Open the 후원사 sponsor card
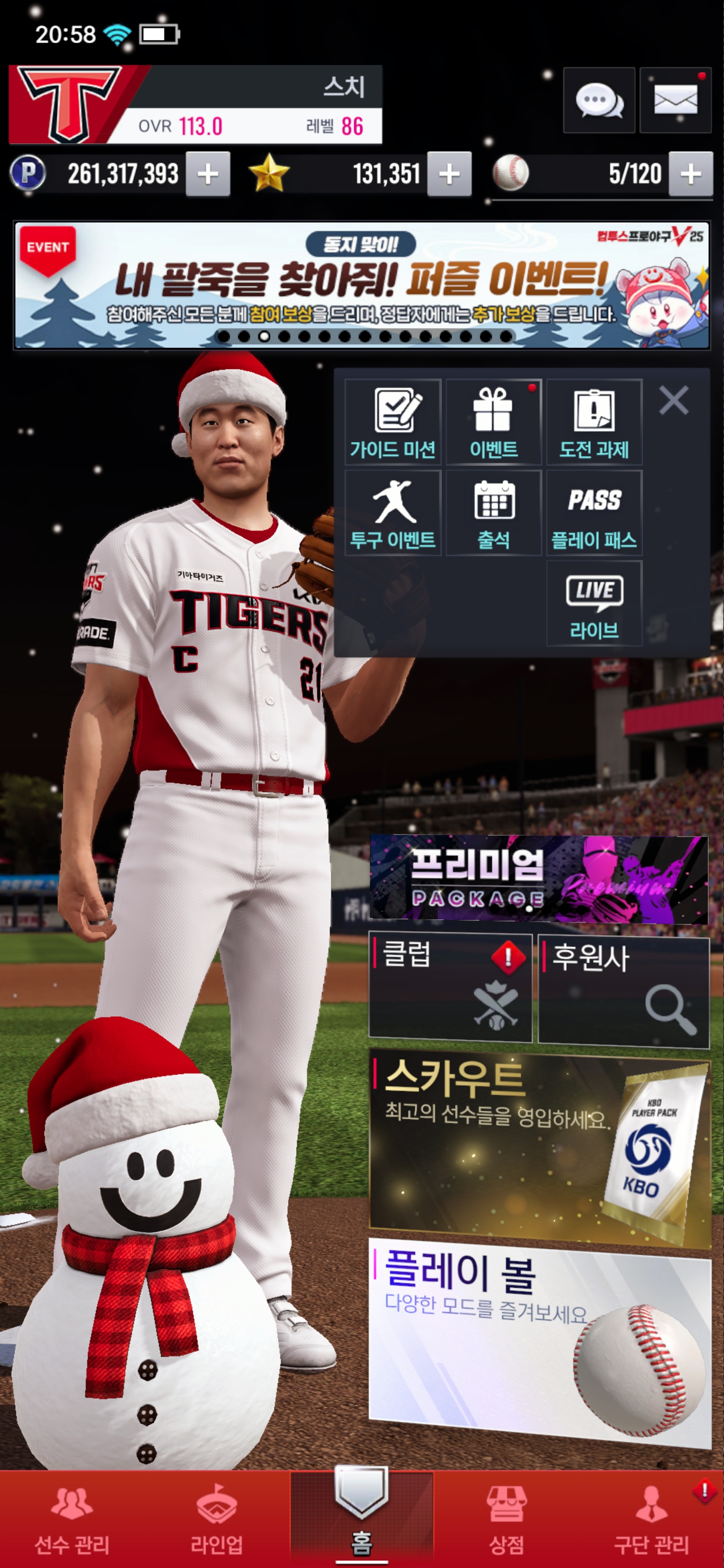The height and width of the screenshot is (1568, 724). coord(623,992)
